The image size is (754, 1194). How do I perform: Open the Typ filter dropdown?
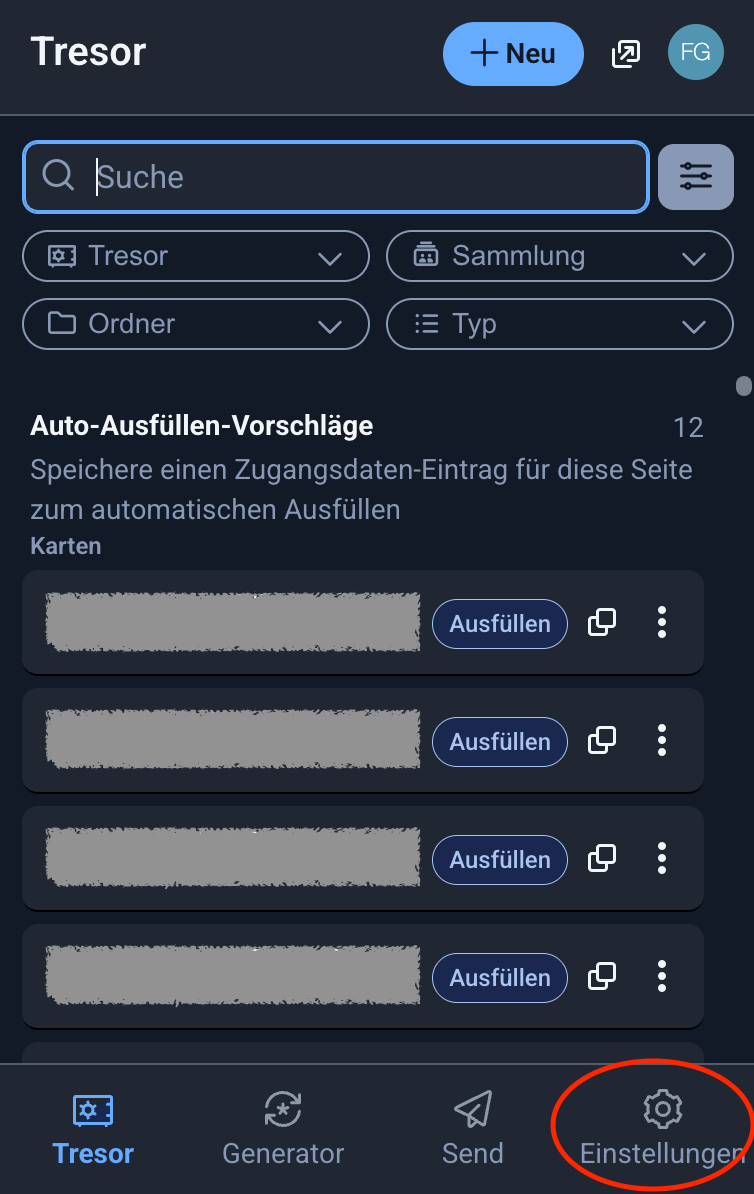click(559, 324)
